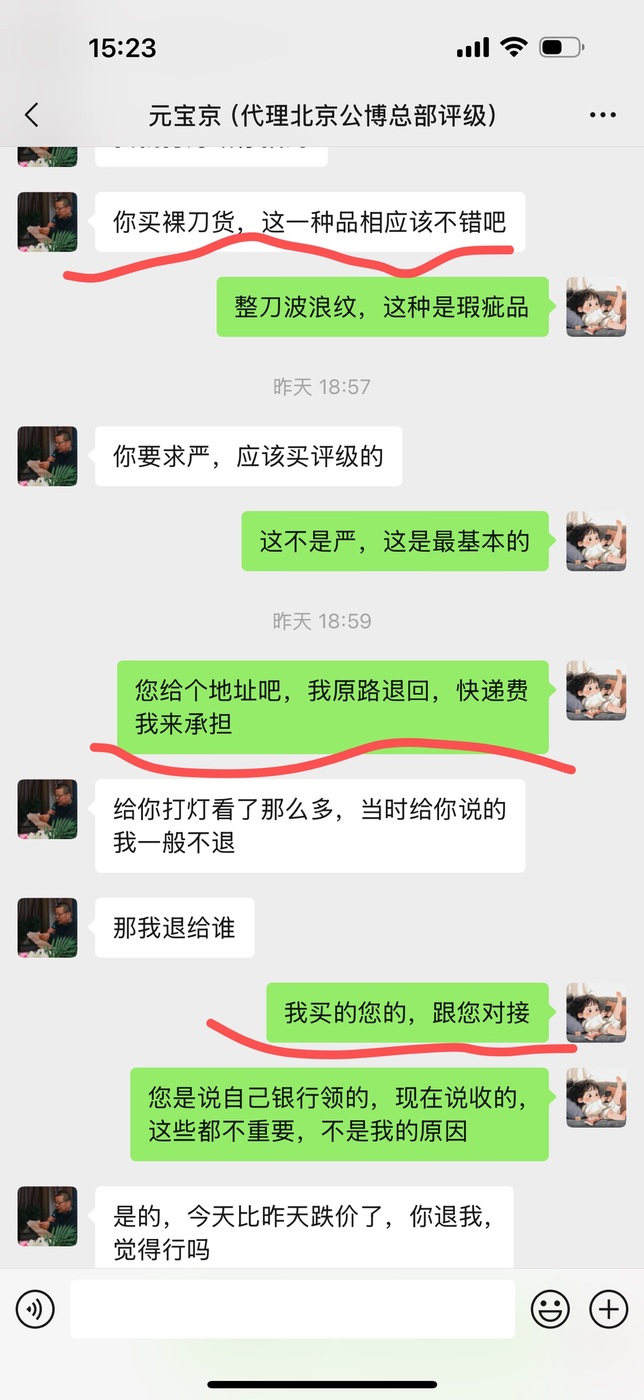This screenshot has height=1400, width=644.
Task: Tap the message text field
Action: [292, 1308]
